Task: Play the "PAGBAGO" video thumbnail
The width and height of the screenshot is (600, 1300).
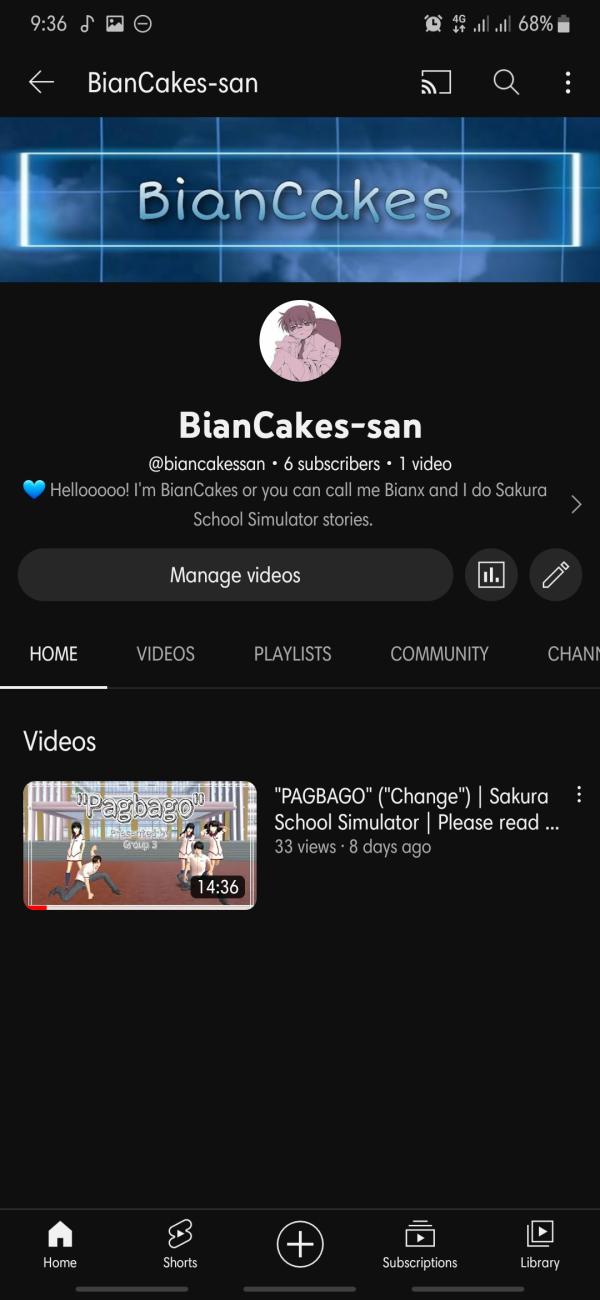Action: [140, 845]
